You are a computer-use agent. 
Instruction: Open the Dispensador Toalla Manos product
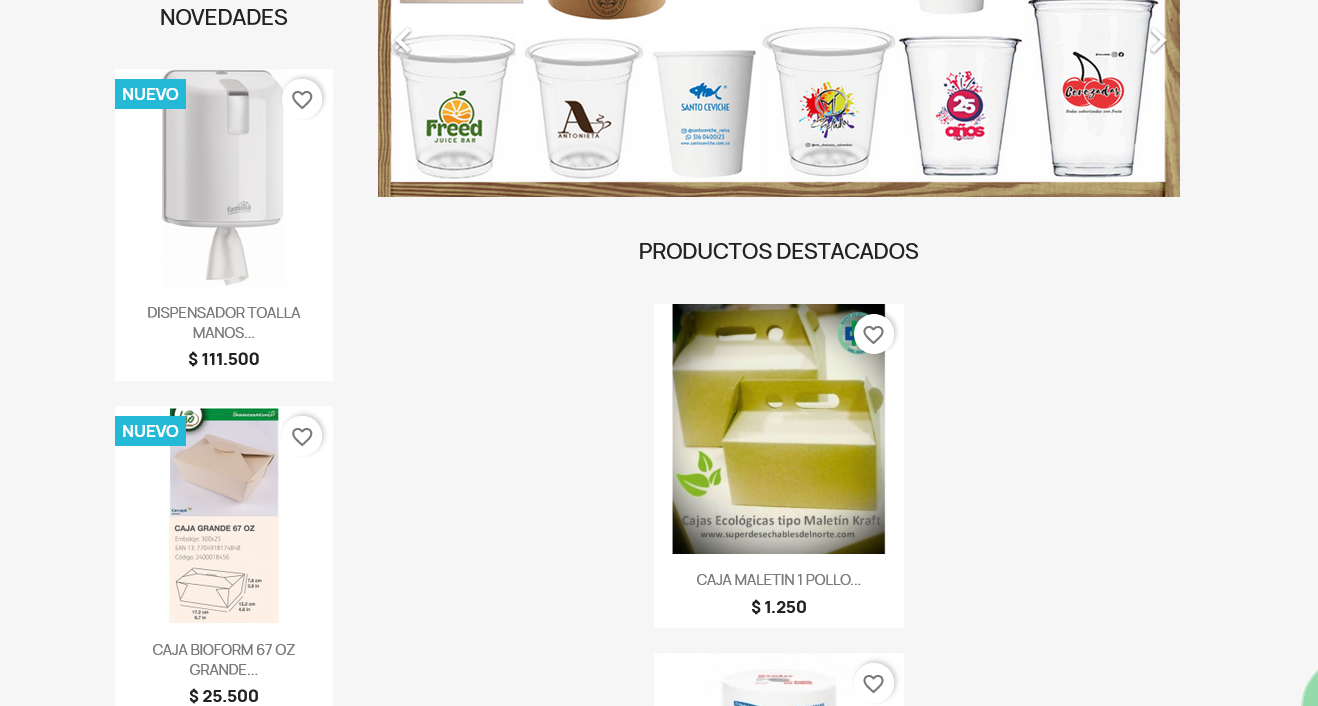[223, 178]
